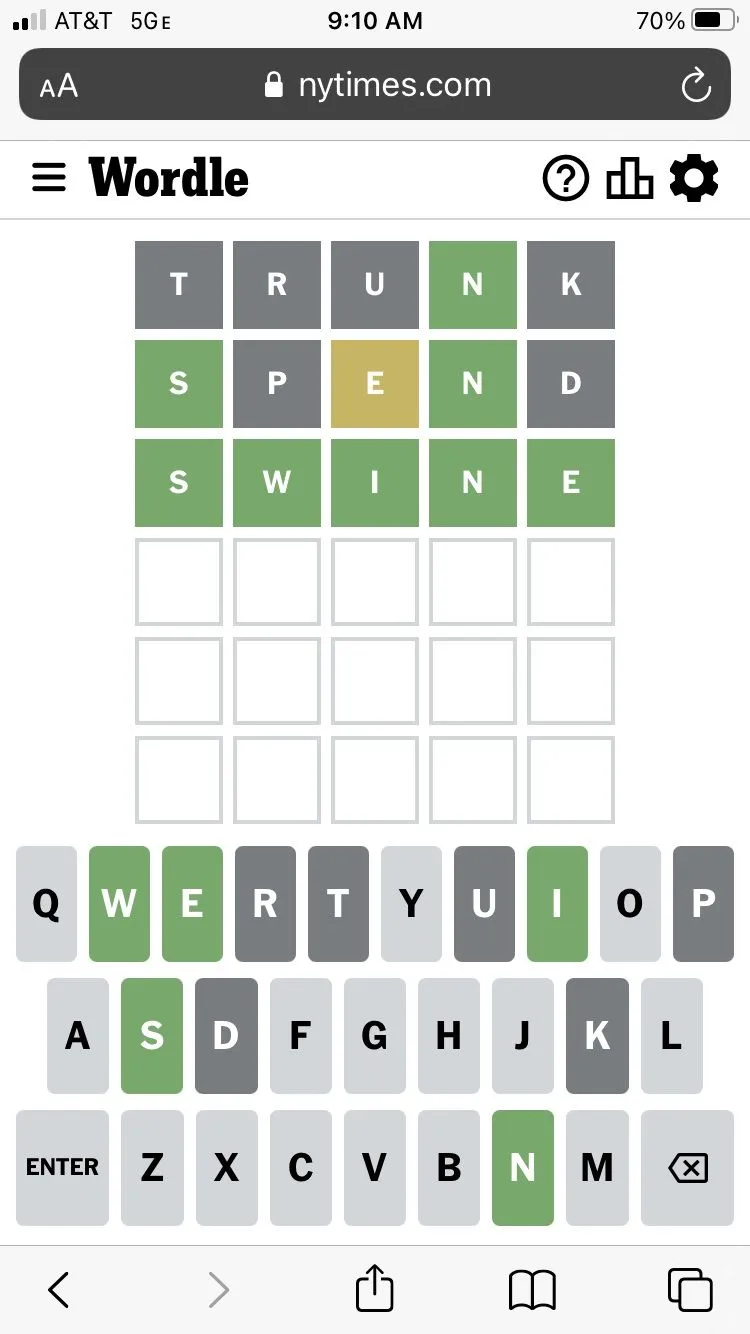
Task: Tap the ENTER key
Action: click(x=62, y=1167)
